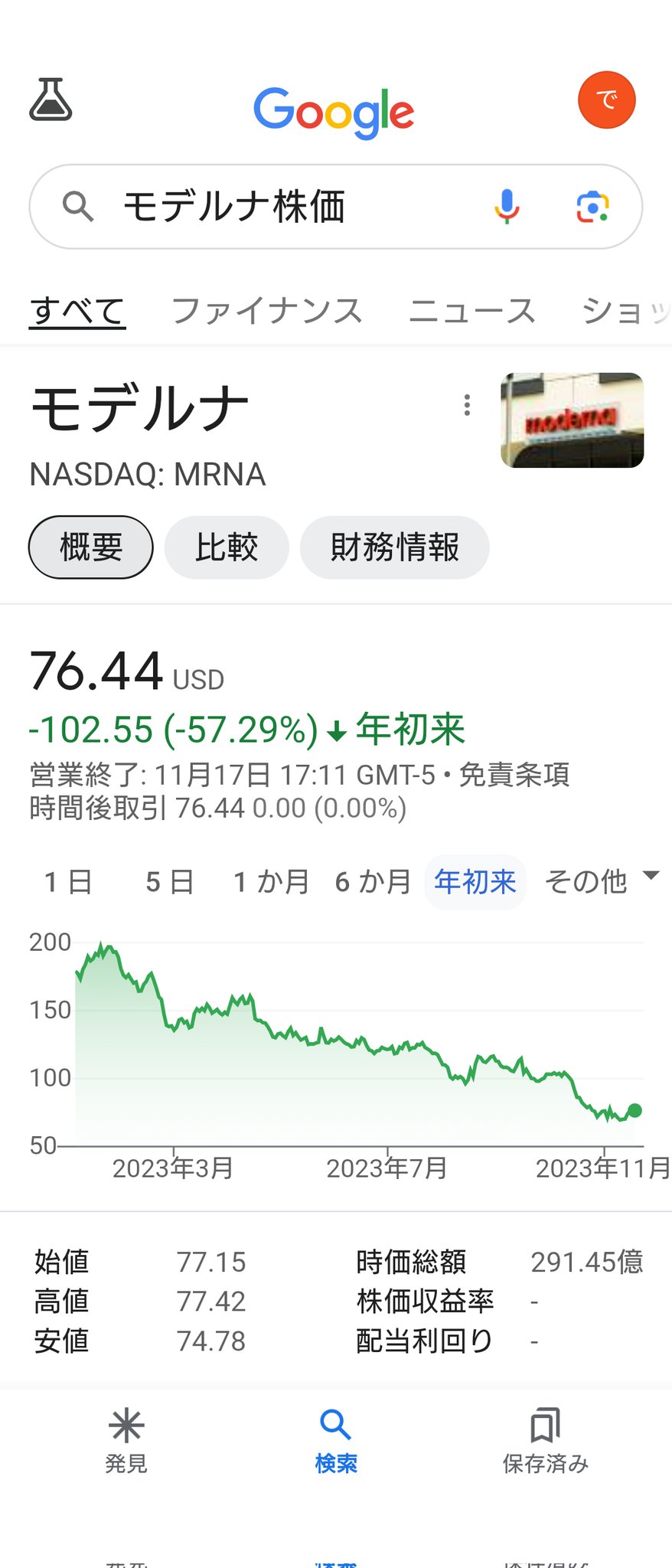Tap the search box with モデルナ株価
The image size is (672, 1568).
291,207
